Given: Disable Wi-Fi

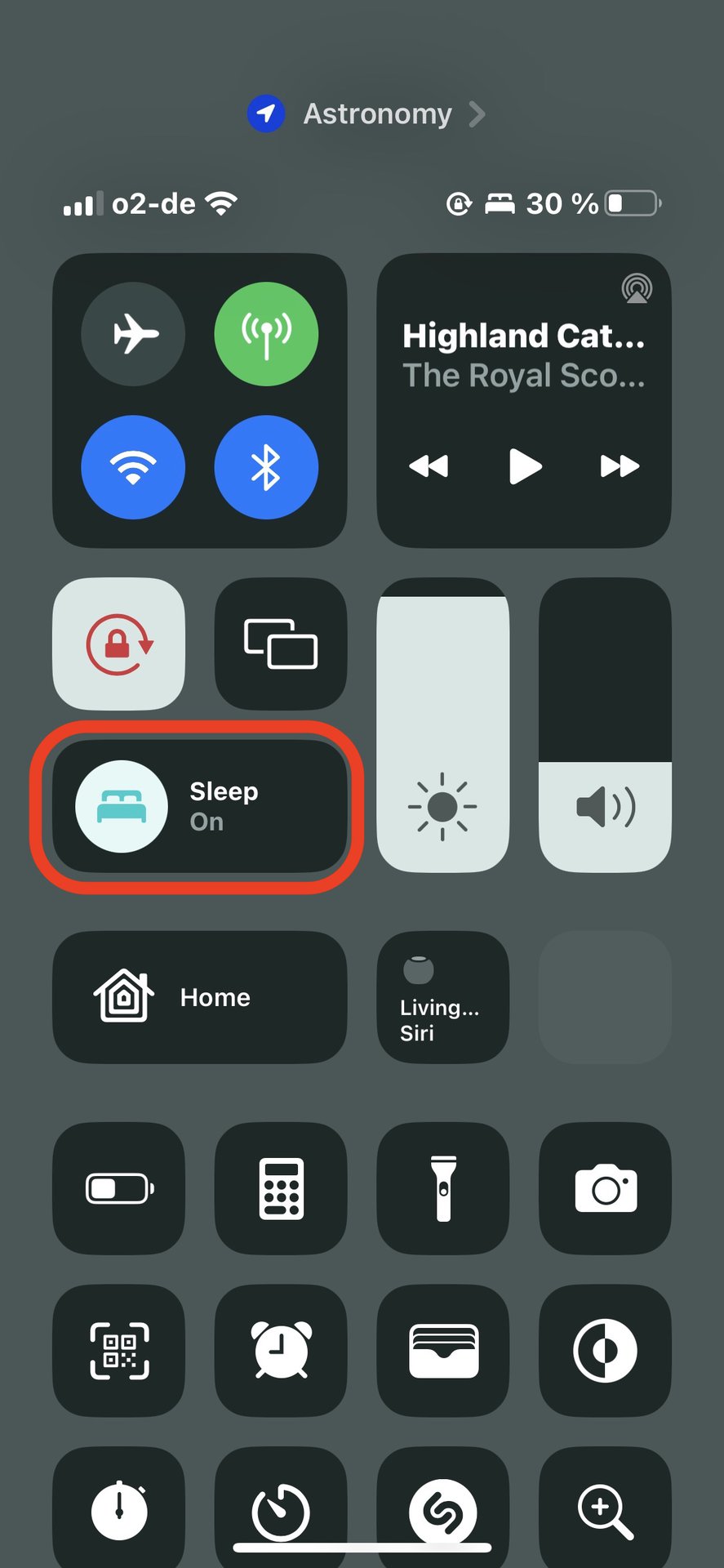Looking at the screenshot, I should coord(133,467).
